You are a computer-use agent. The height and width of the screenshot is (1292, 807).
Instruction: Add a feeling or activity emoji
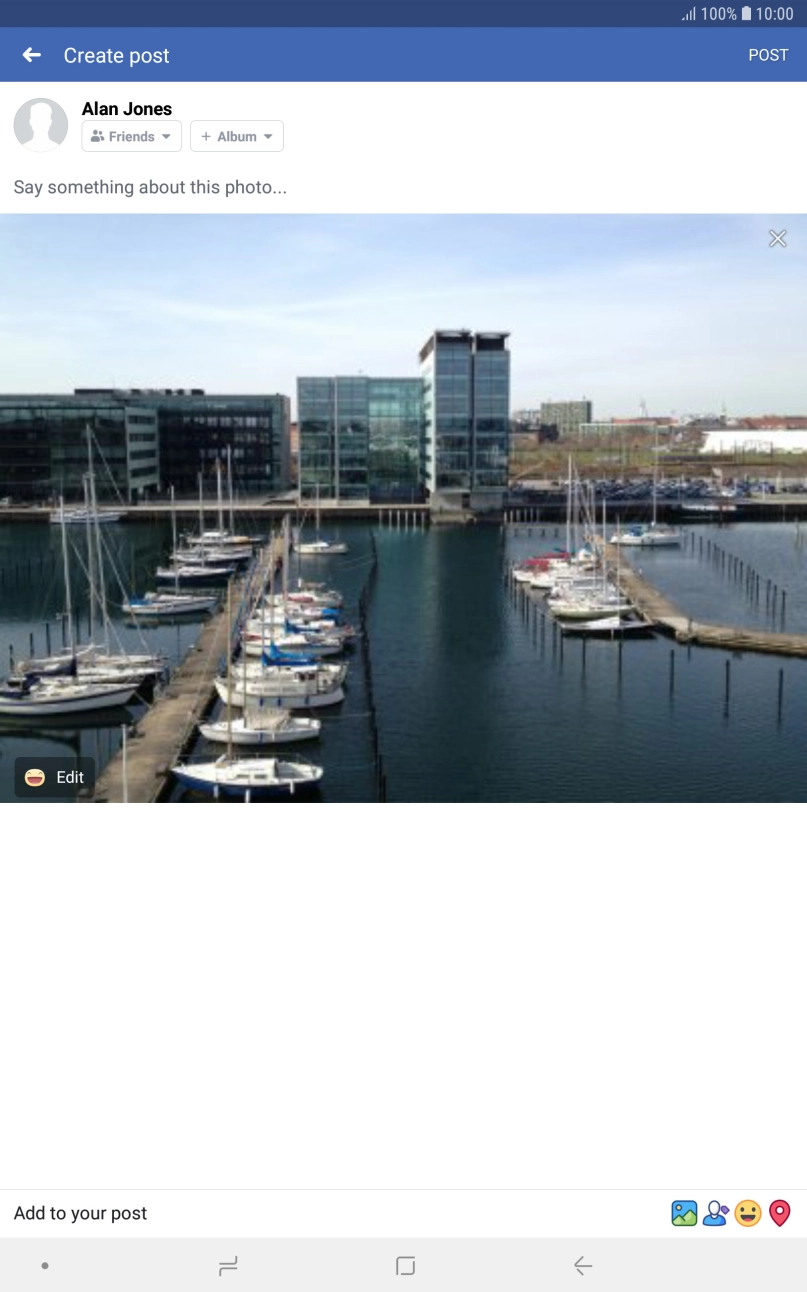748,1213
